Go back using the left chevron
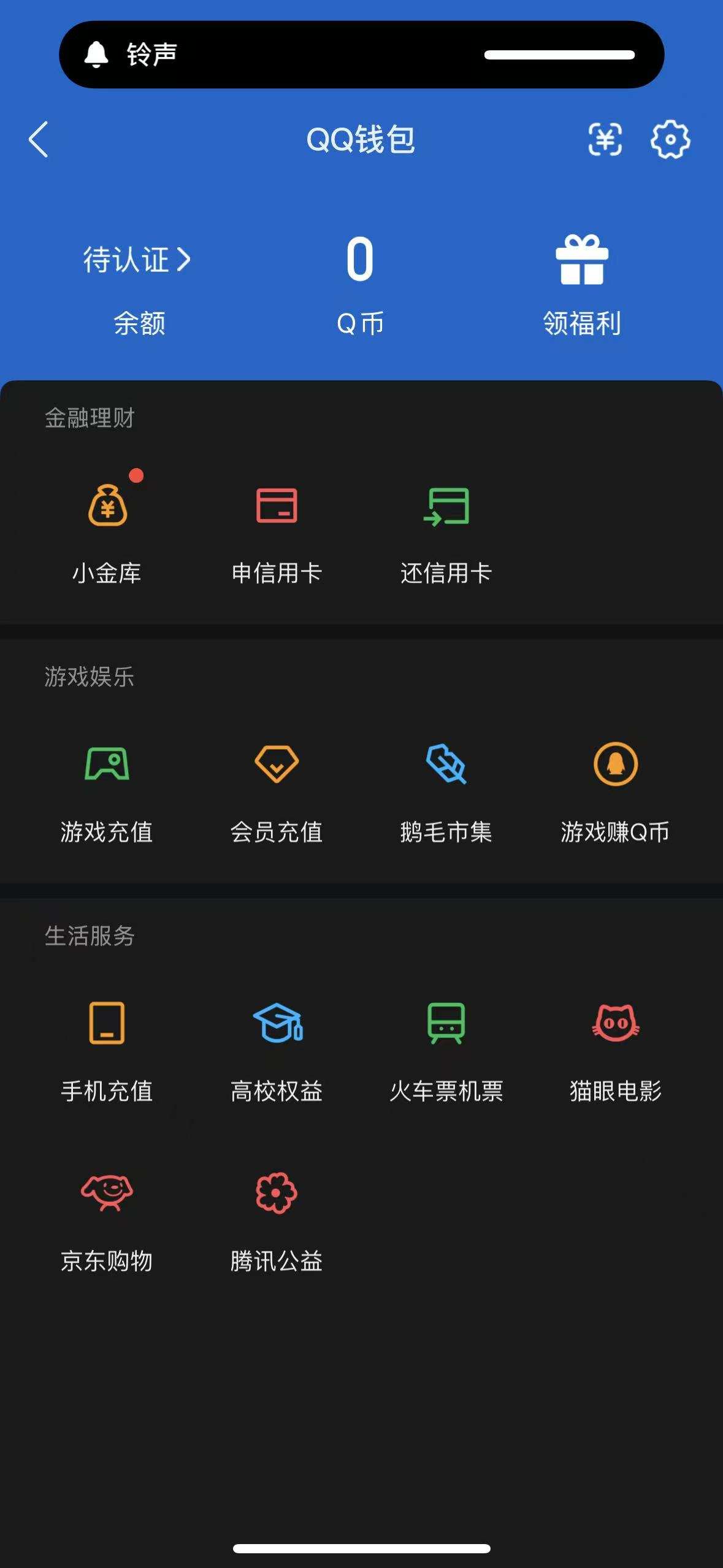 point(38,140)
